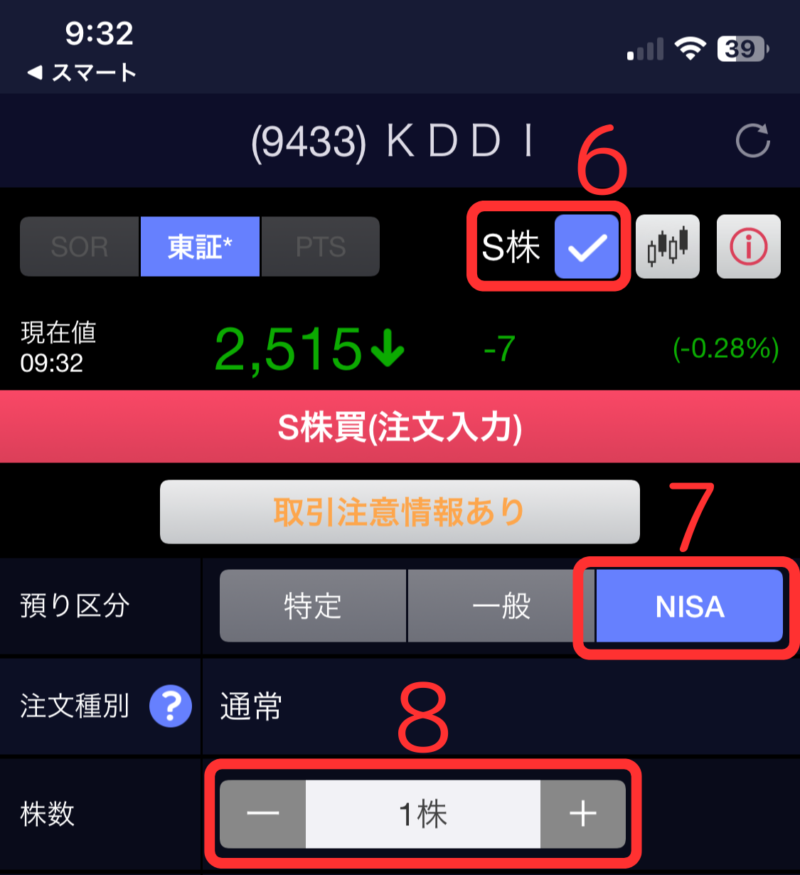Edit the 1株 quantity field
This screenshot has height=875, width=800.
(x=423, y=814)
